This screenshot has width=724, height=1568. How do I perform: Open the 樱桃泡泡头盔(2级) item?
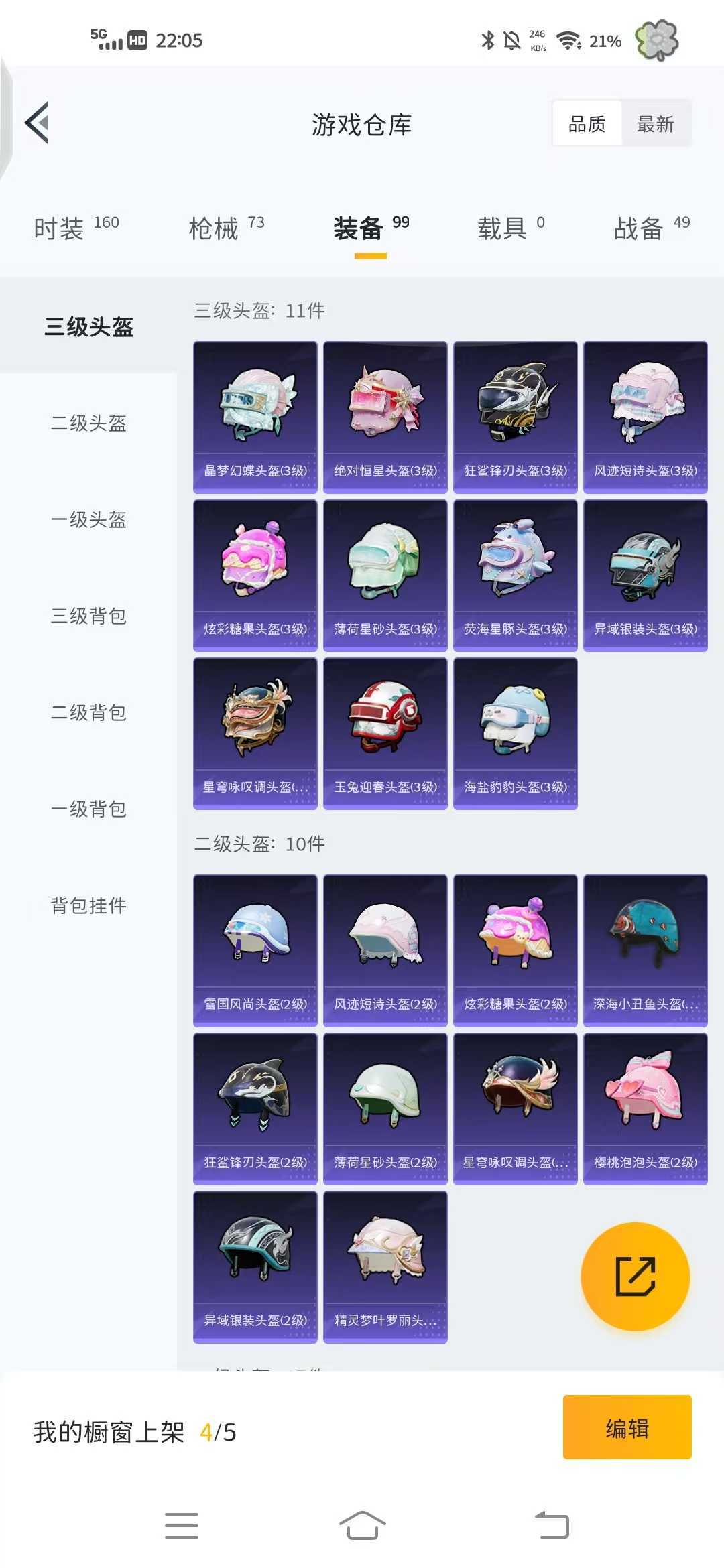pos(646,1109)
